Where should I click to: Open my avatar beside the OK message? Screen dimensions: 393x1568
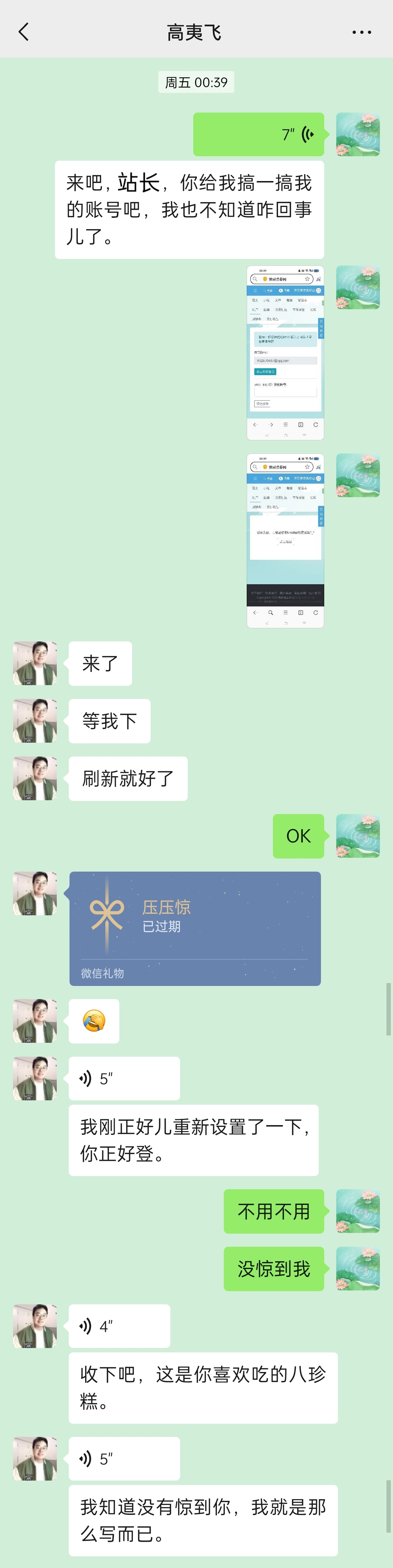point(358,836)
